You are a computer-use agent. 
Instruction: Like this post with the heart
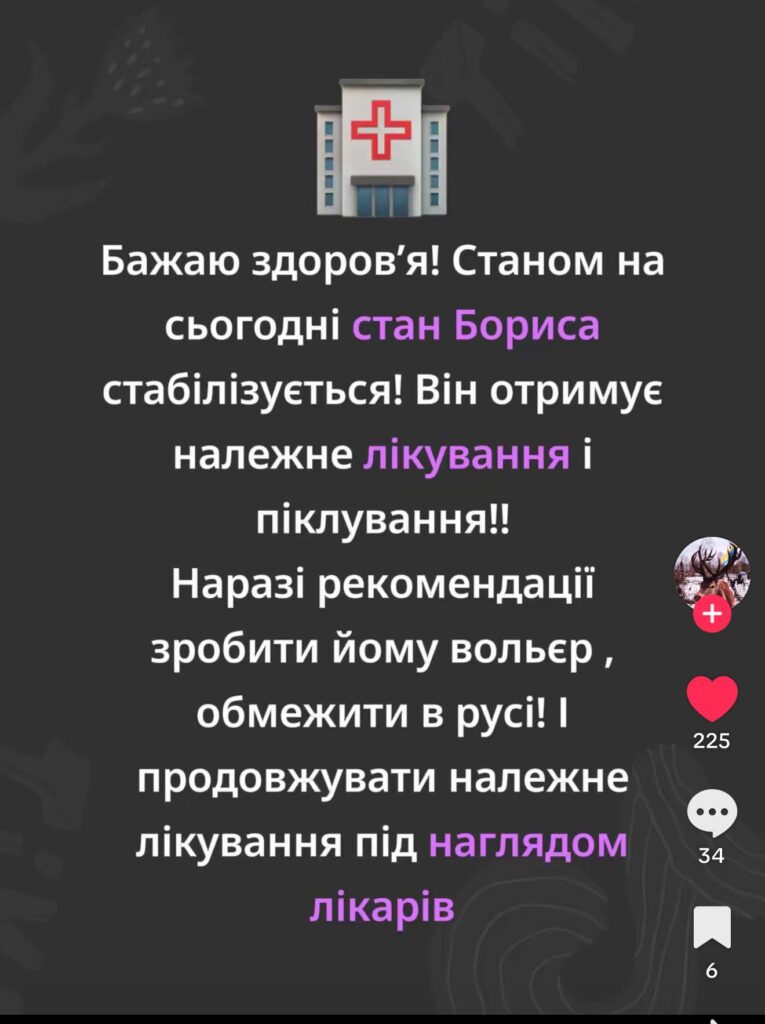click(x=711, y=699)
